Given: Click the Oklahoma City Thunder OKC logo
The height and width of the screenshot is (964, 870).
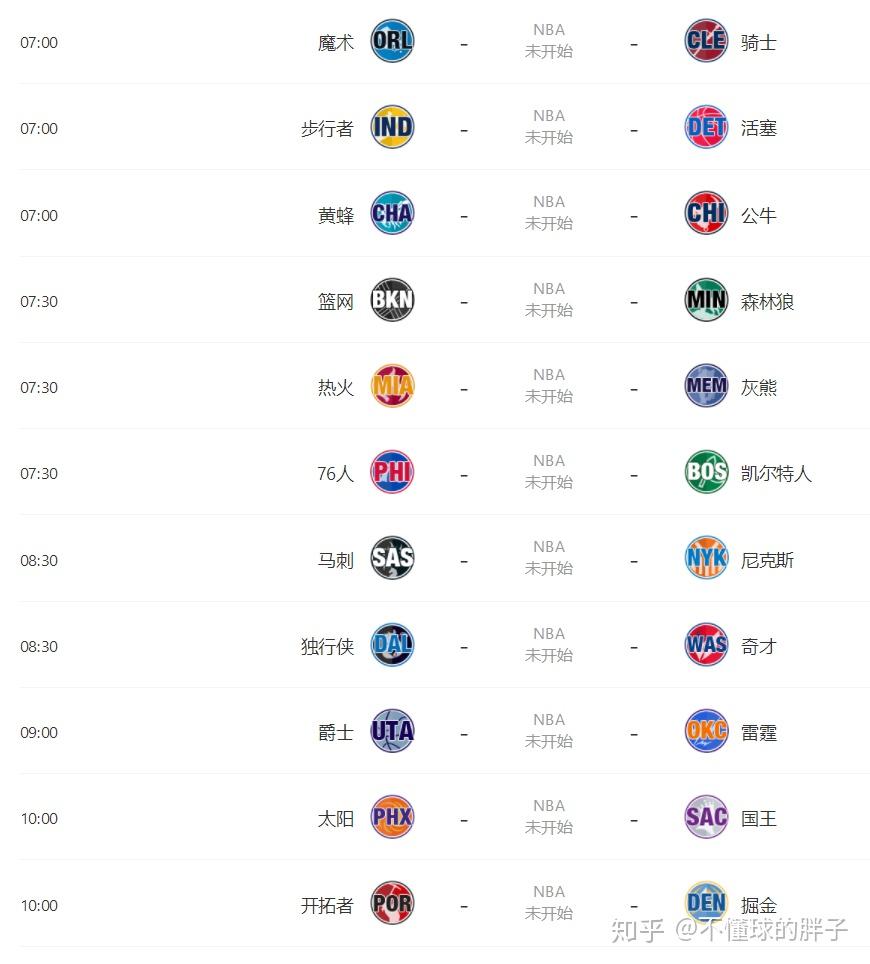Looking at the screenshot, I should (706, 731).
